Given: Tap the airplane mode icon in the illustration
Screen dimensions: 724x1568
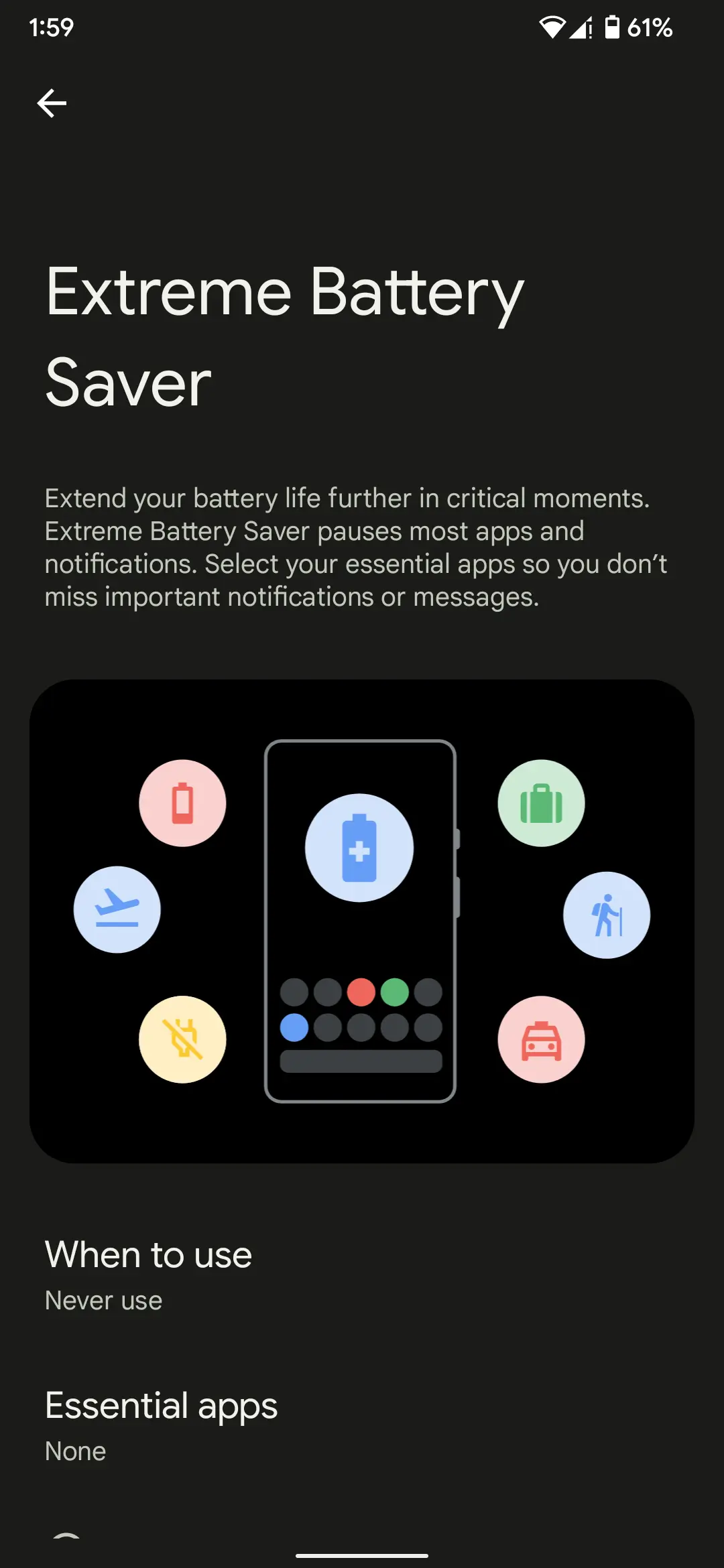Looking at the screenshot, I should coord(117,909).
